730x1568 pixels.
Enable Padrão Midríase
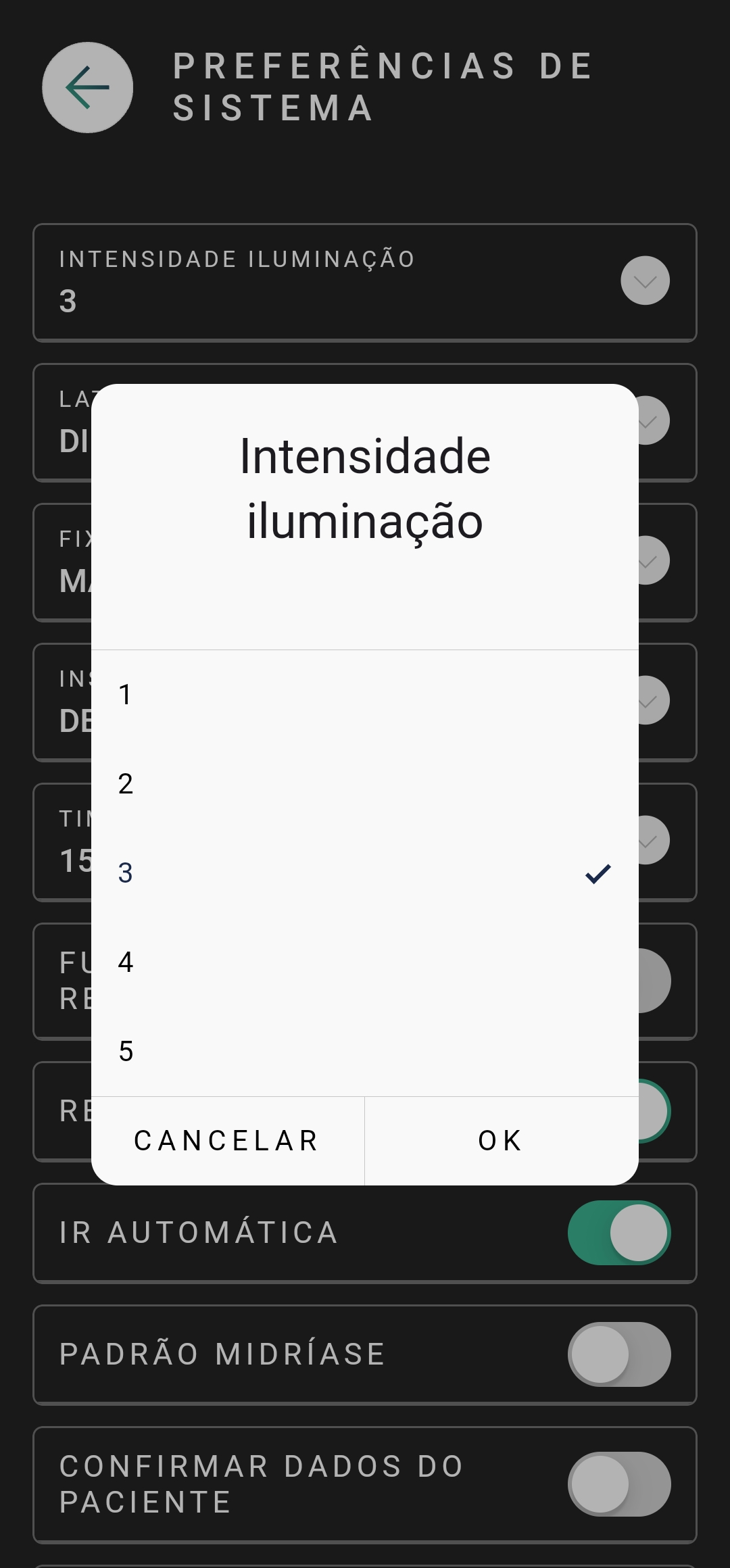(618, 1354)
